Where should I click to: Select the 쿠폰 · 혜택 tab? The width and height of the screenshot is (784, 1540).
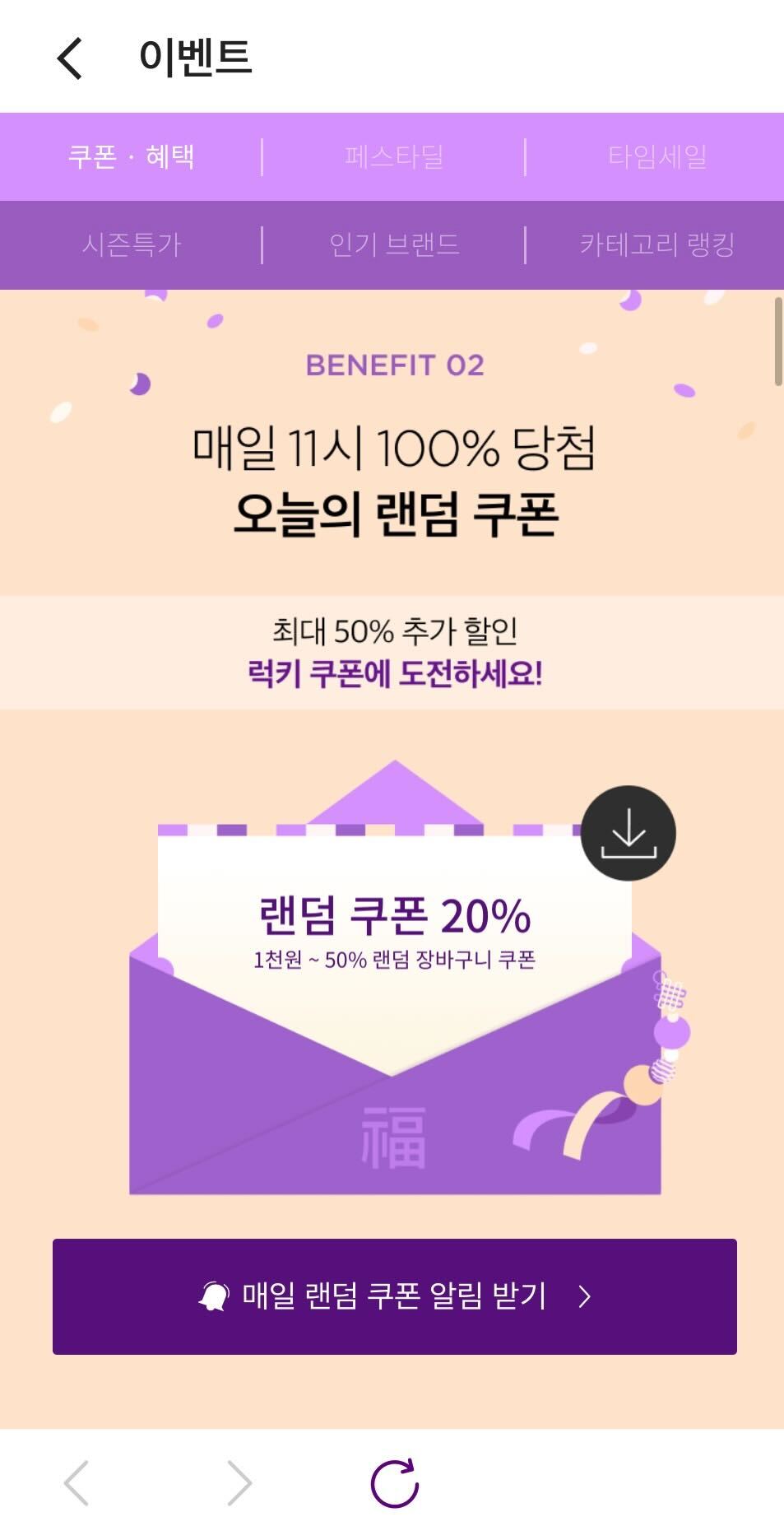(x=131, y=156)
